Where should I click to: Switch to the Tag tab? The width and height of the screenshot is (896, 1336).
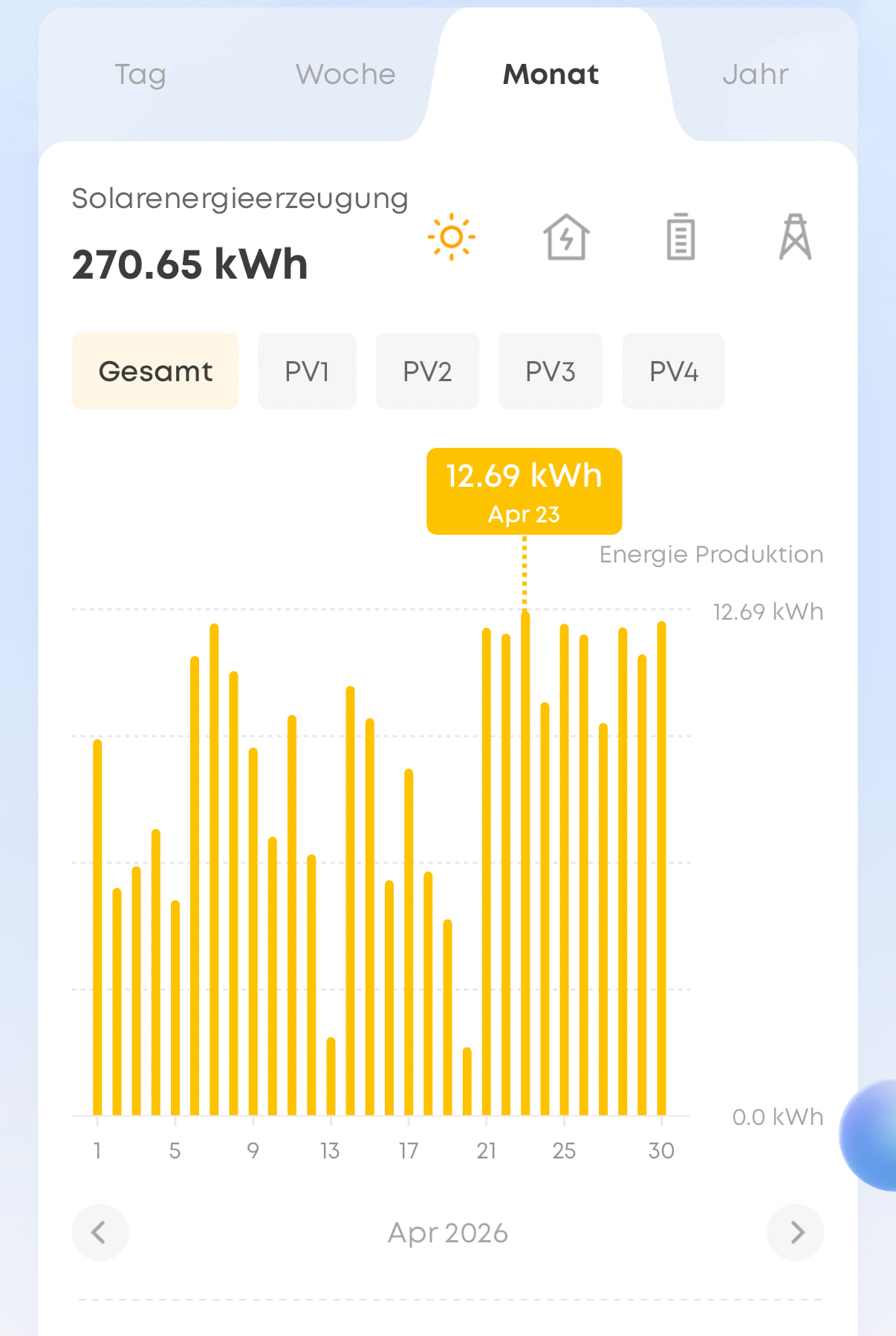click(x=140, y=74)
